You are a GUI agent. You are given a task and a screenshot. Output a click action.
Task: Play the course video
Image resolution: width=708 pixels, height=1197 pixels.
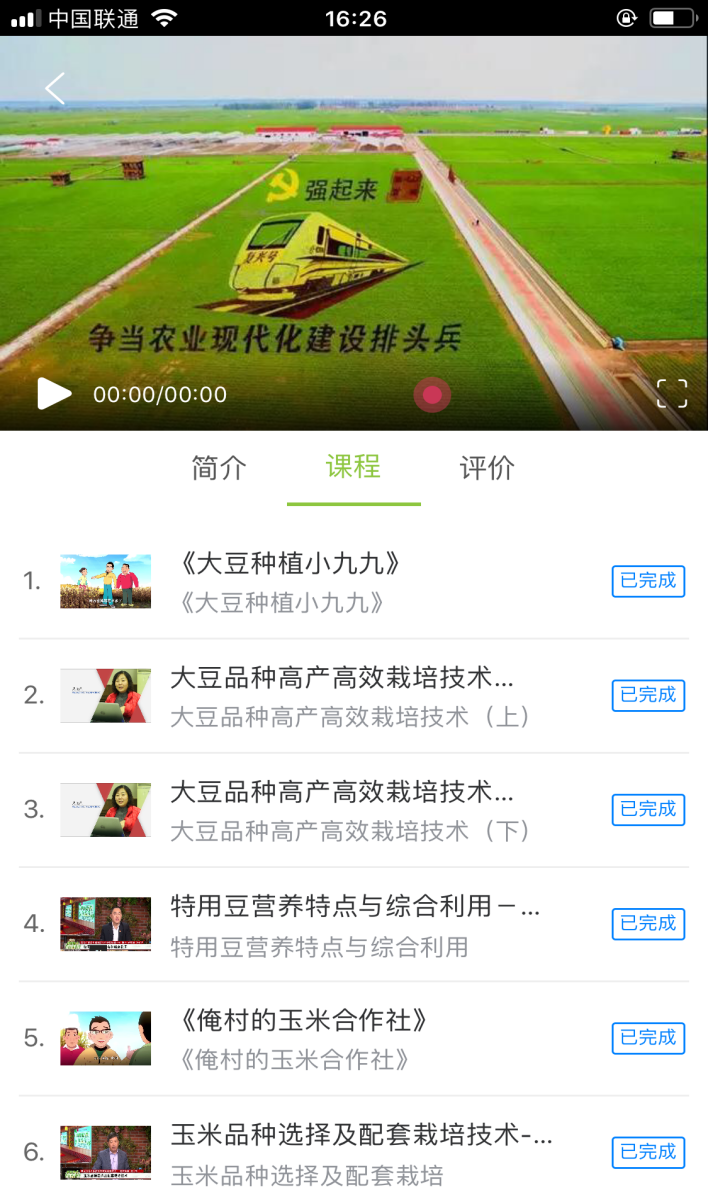click(54, 394)
